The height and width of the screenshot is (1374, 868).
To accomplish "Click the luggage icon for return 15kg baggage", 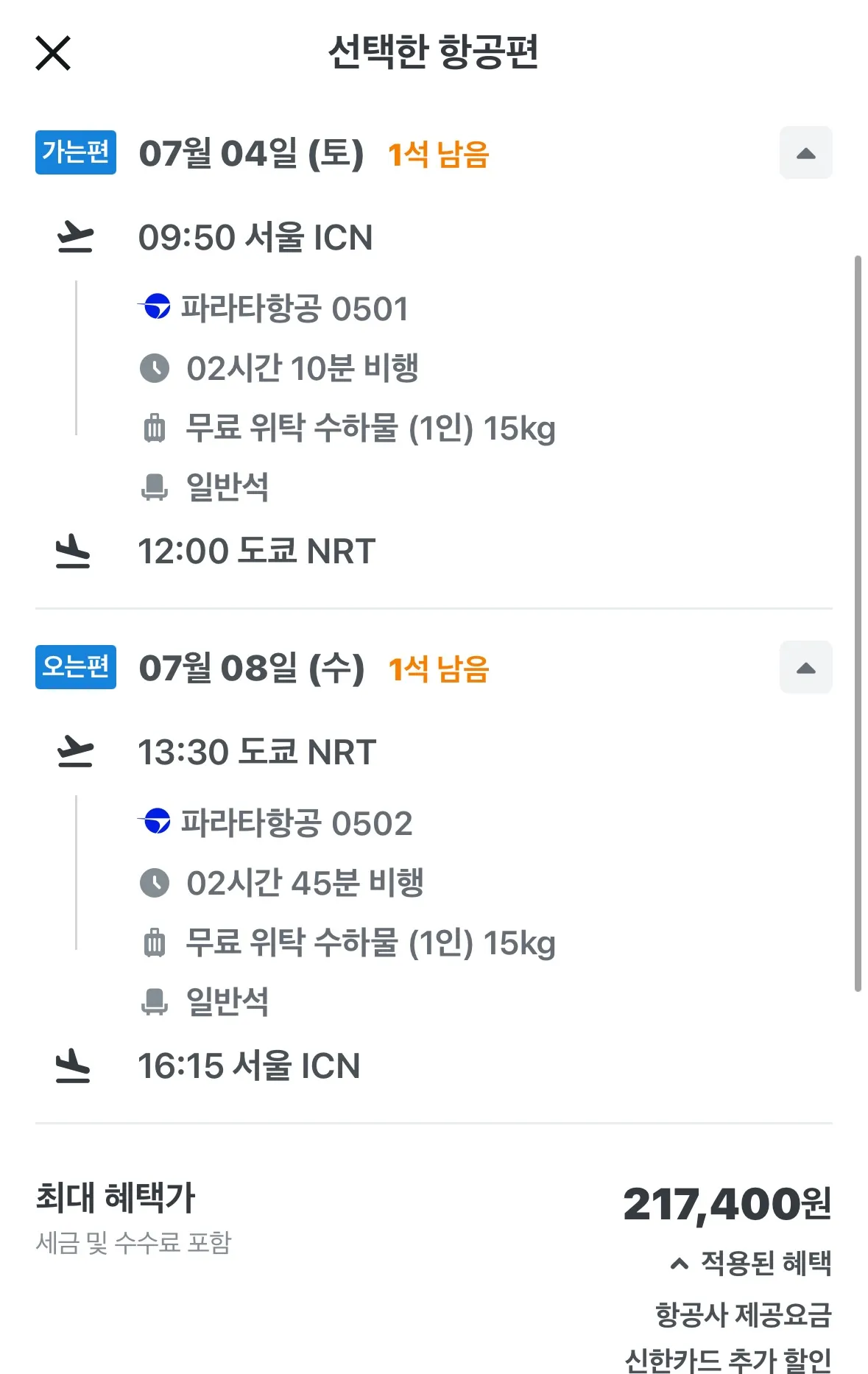I will click(x=155, y=942).
